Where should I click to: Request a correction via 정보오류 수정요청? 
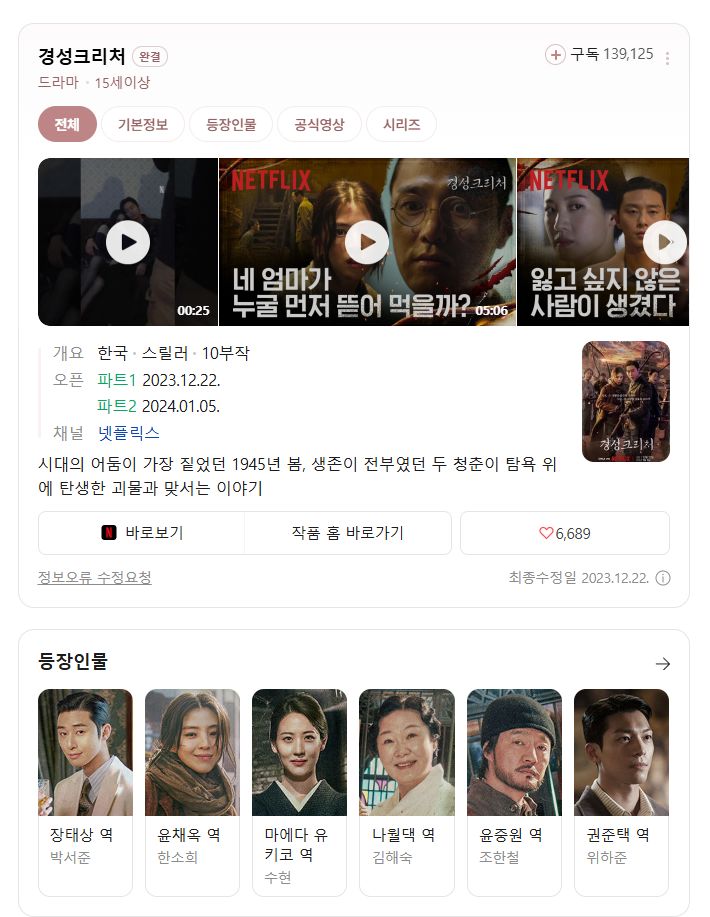click(94, 578)
